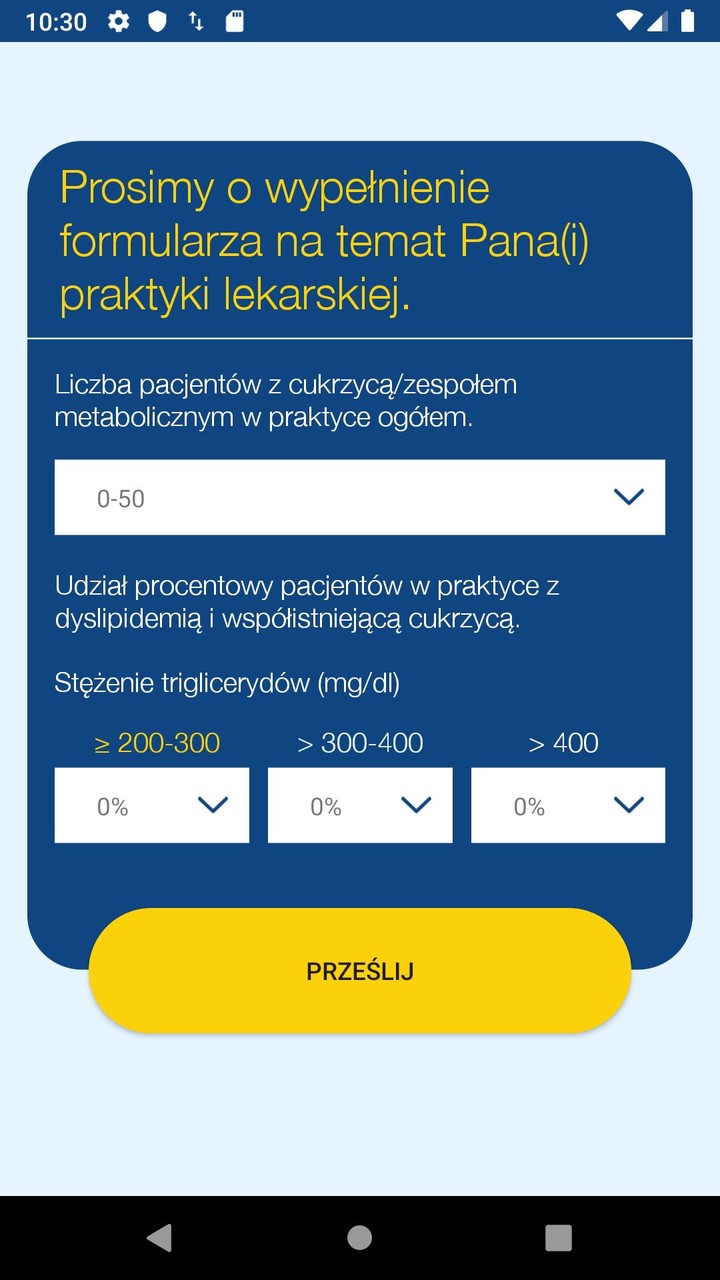Open recent apps with the square button

tap(558, 1238)
